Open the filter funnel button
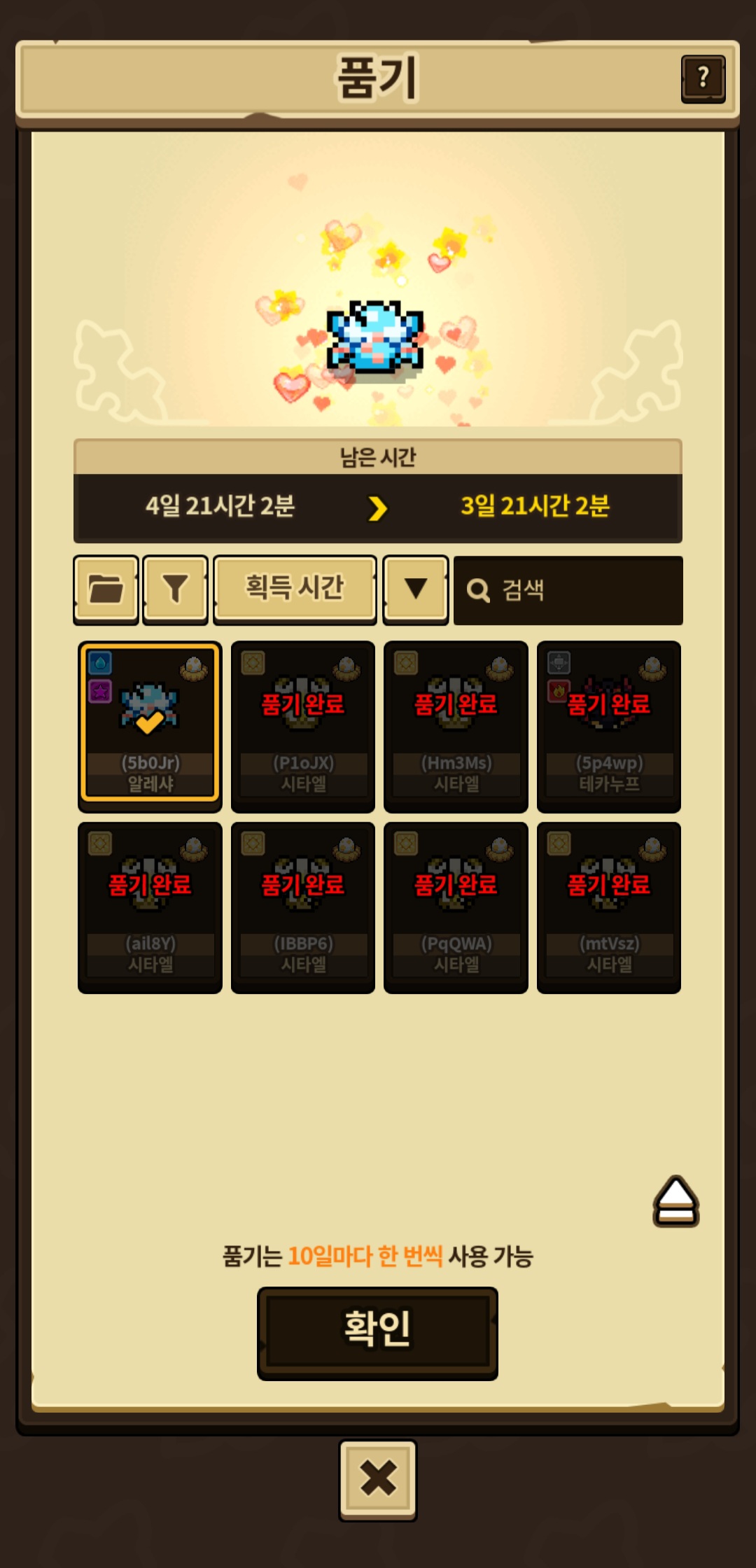The width and height of the screenshot is (756, 1568). [x=175, y=588]
